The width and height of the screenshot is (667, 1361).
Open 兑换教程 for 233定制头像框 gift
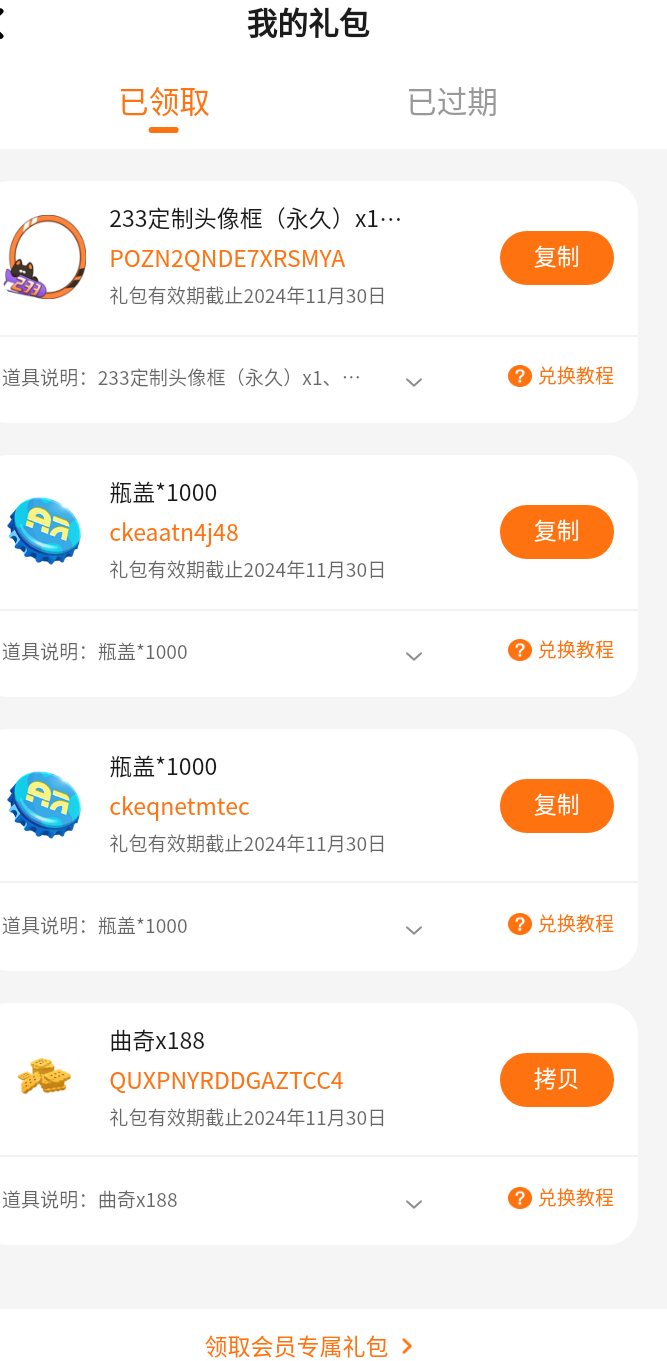[561, 376]
